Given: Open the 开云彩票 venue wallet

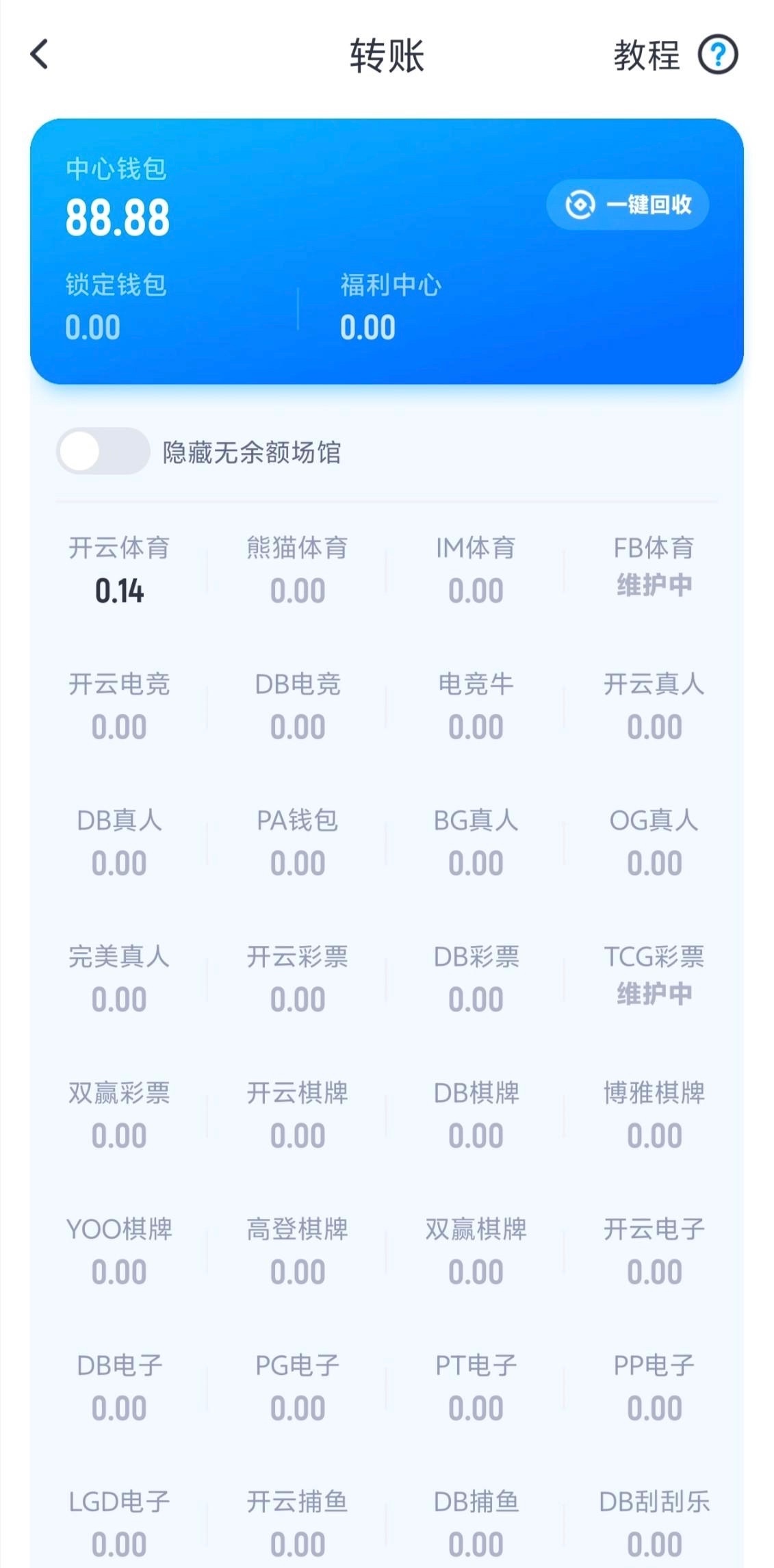Looking at the screenshot, I should click(297, 978).
